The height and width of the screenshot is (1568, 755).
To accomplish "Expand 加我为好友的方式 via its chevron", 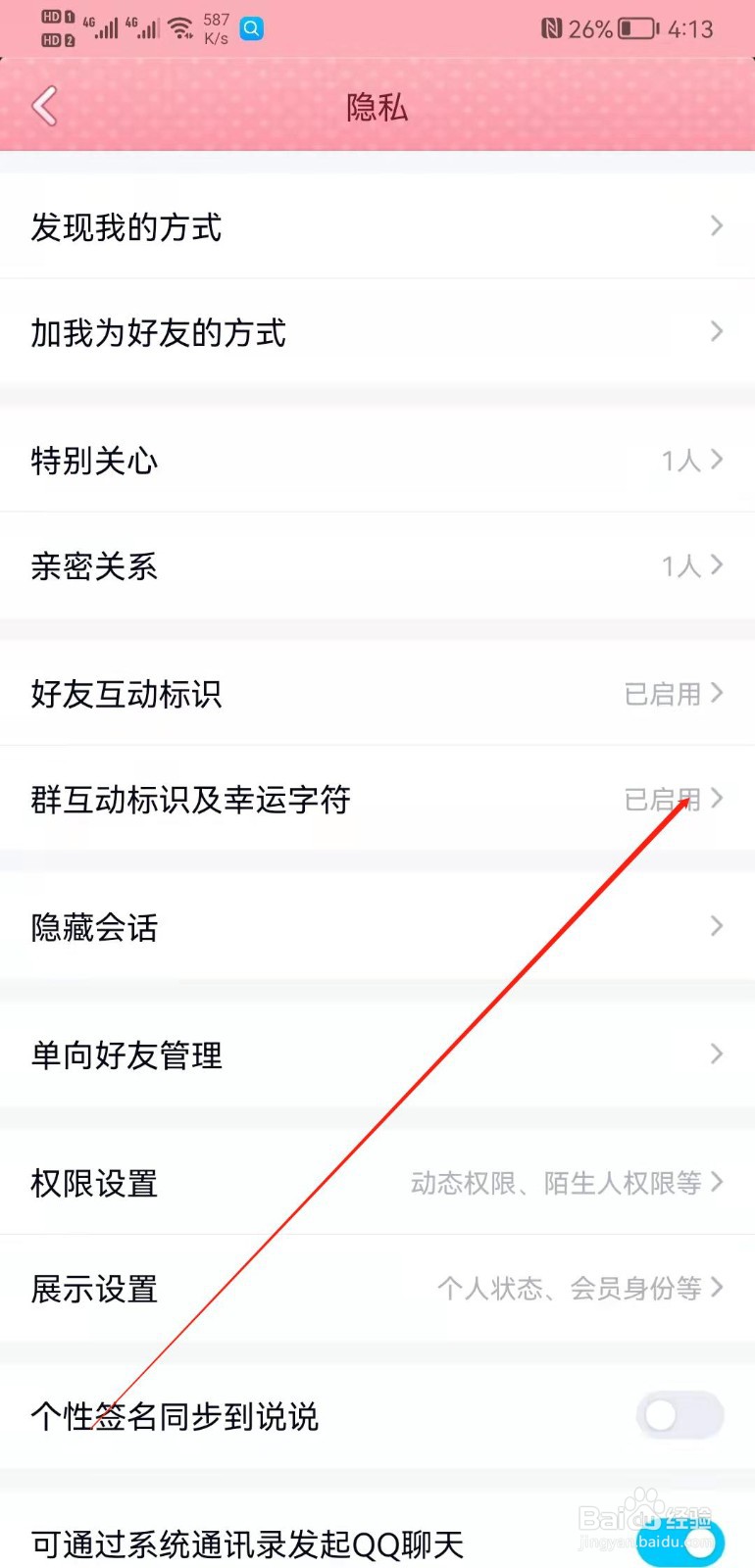I will 717,332.
